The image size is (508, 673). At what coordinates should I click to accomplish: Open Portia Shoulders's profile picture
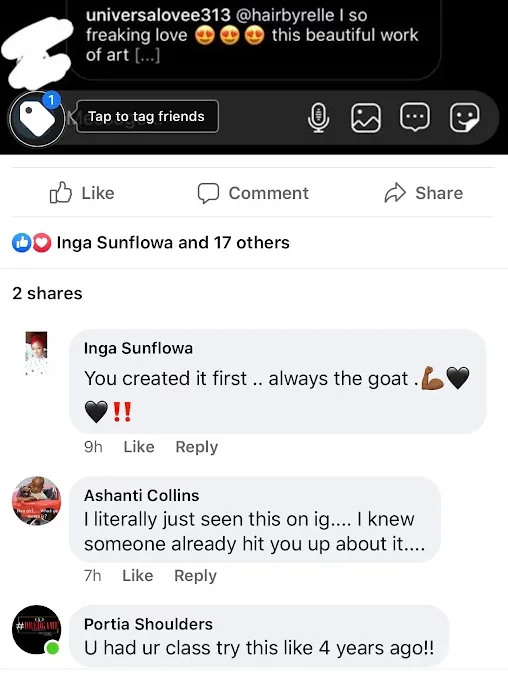pyautogui.click(x=36, y=630)
